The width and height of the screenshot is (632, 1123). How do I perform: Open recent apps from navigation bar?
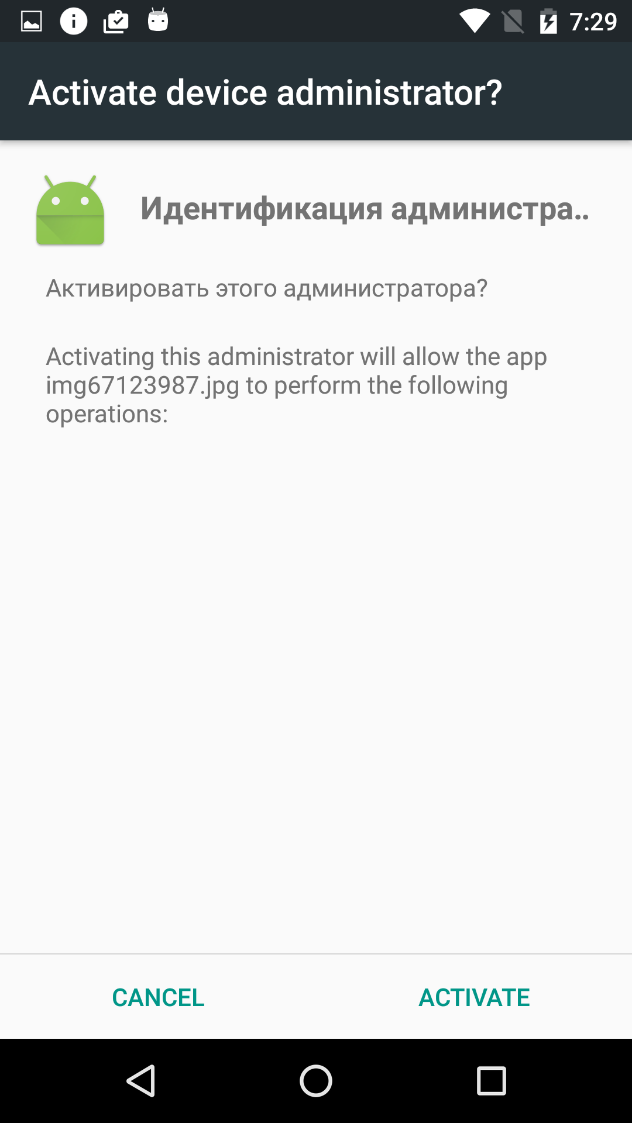tap(491, 1080)
